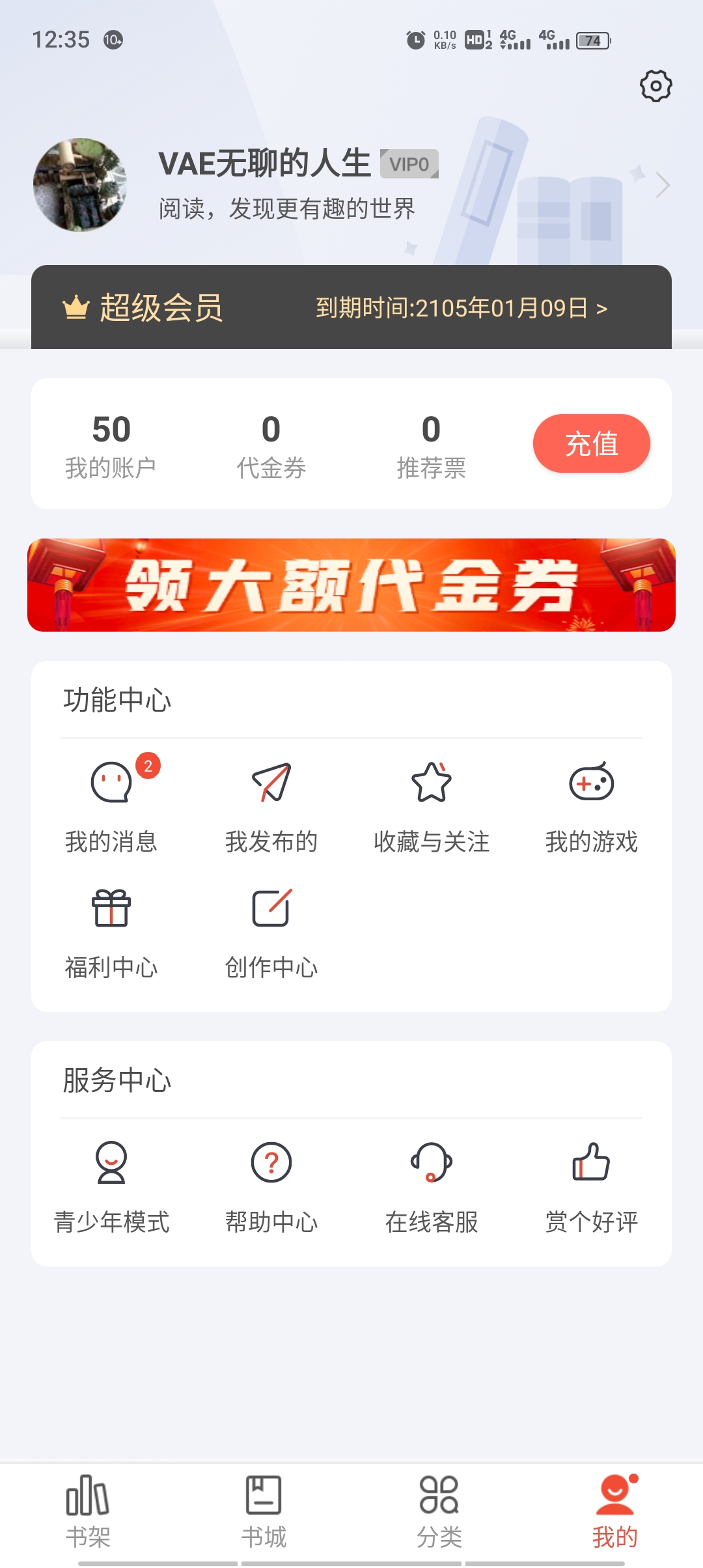Tap the 充值 recharge button

tap(591, 443)
